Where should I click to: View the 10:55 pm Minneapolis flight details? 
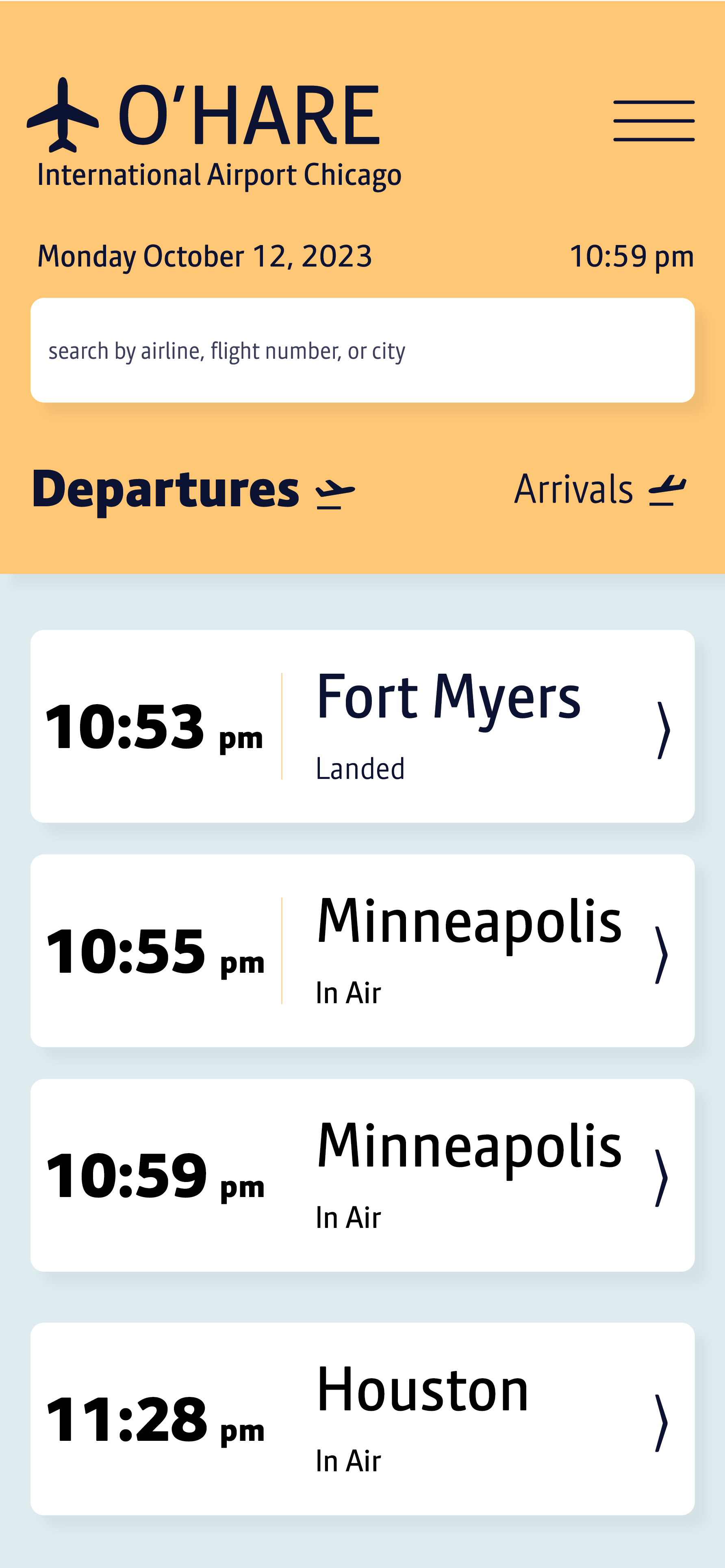click(x=362, y=951)
